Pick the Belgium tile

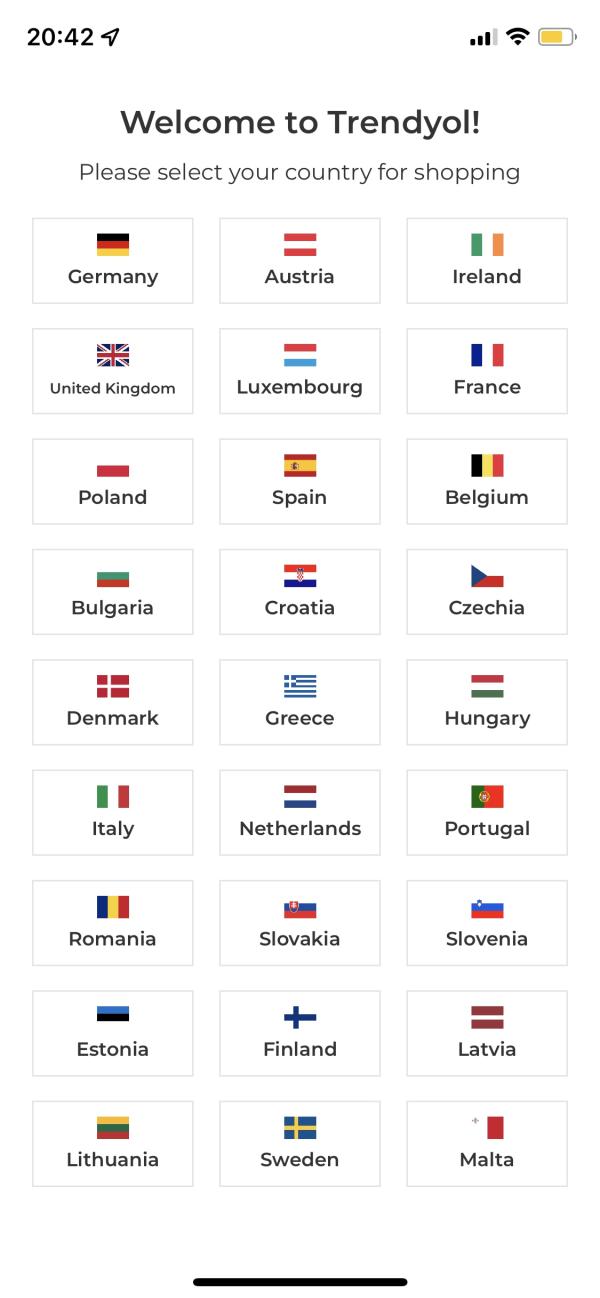coord(487,481)
